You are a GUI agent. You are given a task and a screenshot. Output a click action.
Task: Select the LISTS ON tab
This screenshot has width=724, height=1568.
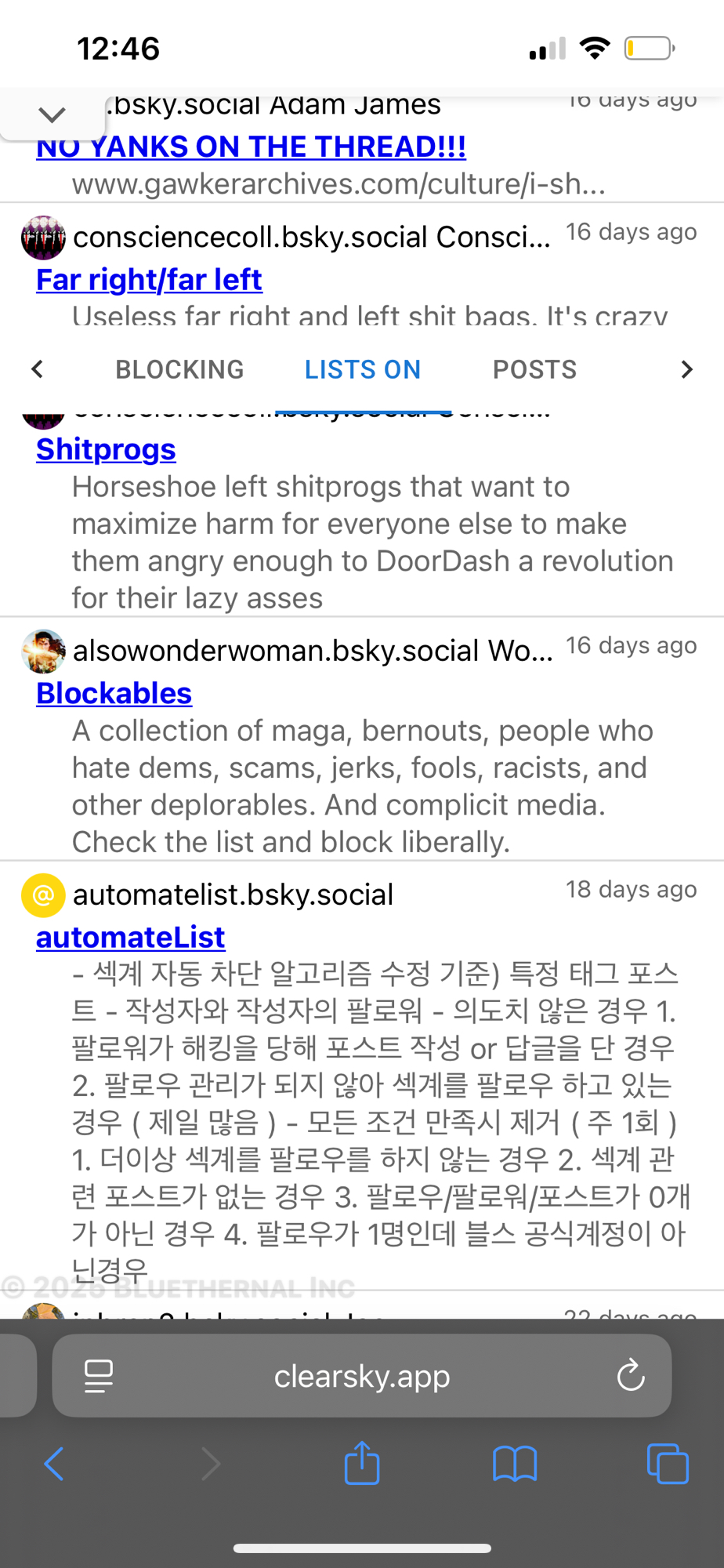click(x=363, y=369)
